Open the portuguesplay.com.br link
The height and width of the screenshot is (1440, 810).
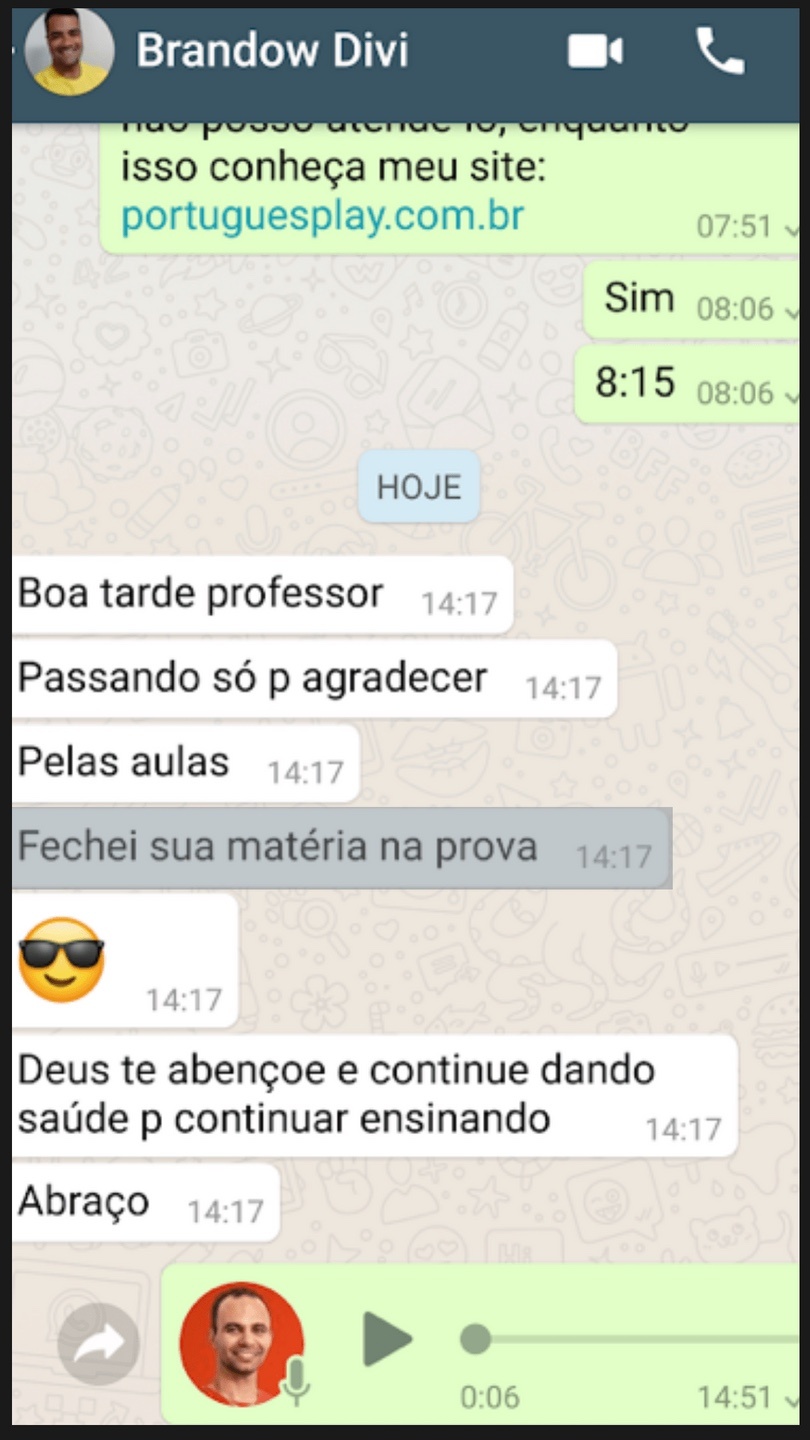(x=322, y=214)
